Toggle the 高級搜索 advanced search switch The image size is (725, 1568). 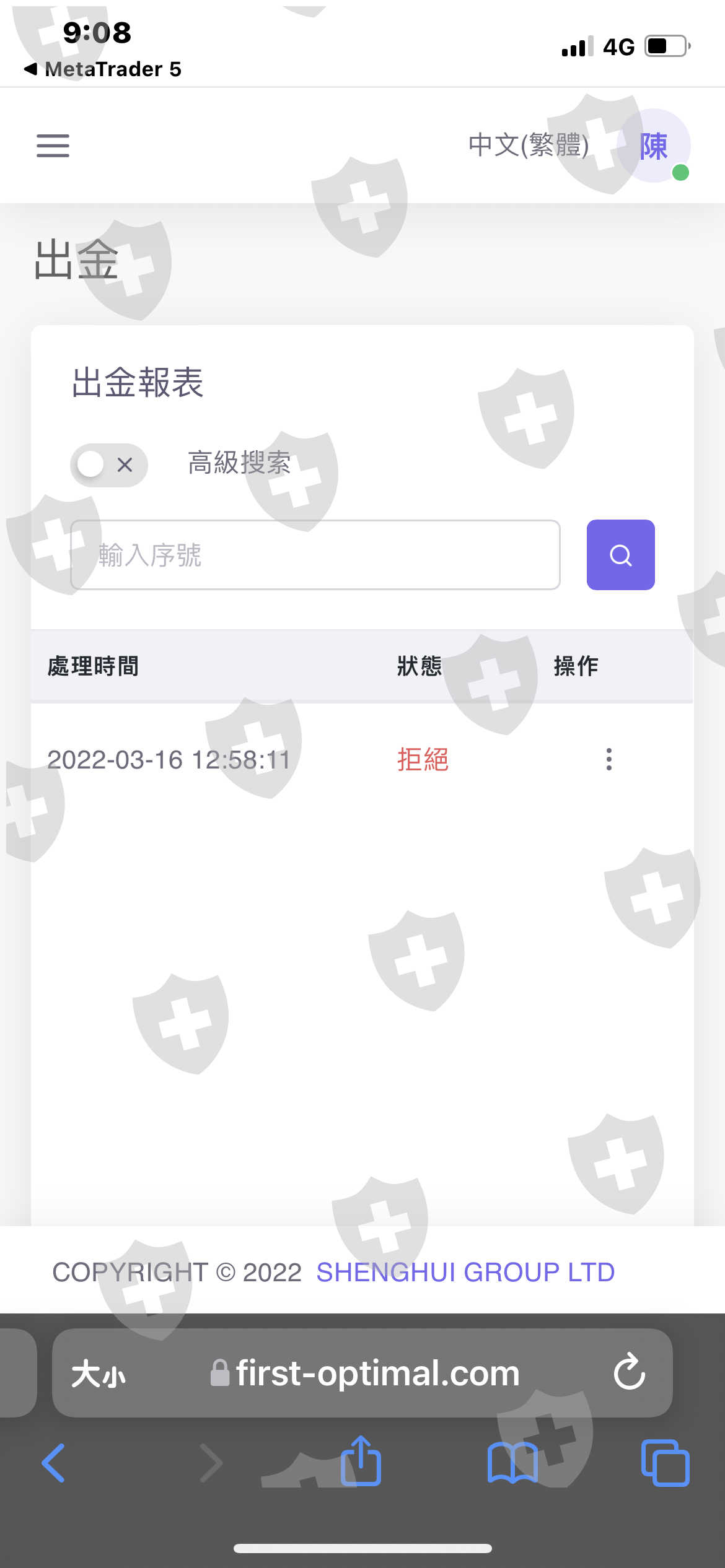tap(108, 465)
